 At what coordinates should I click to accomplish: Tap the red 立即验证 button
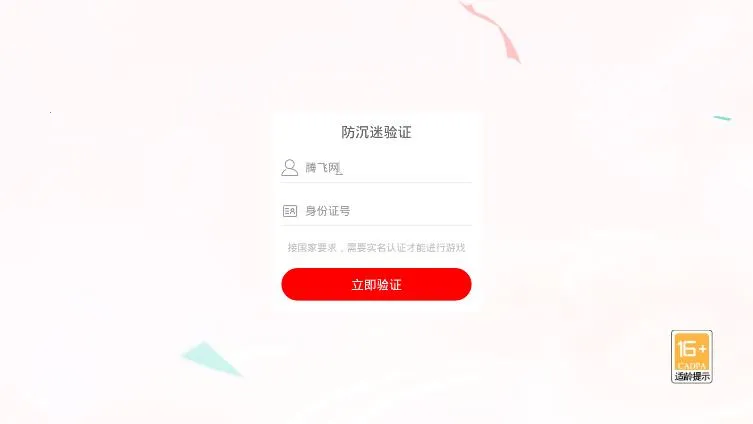point(376,285)
